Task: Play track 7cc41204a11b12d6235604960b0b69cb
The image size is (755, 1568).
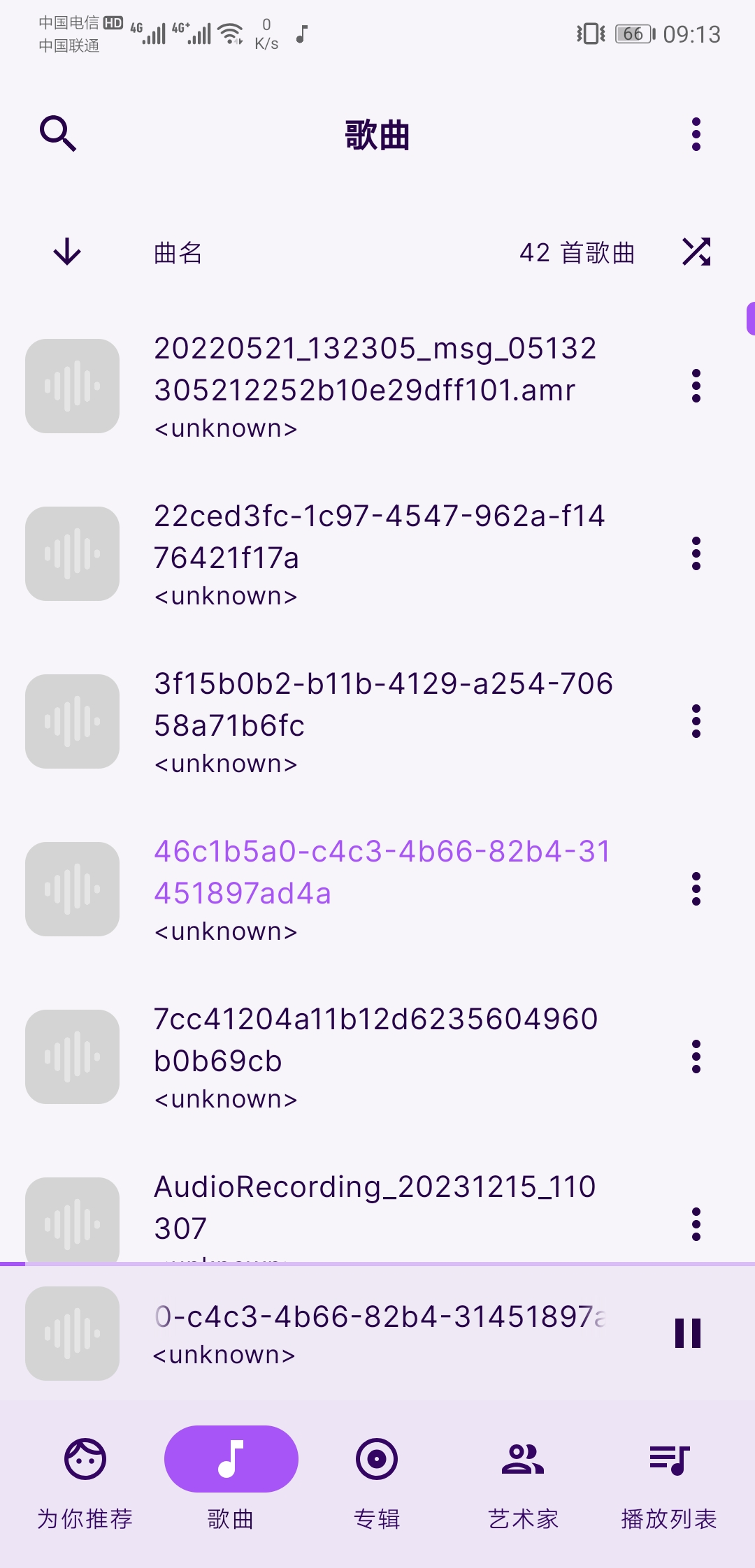Action: (375, 1057)
